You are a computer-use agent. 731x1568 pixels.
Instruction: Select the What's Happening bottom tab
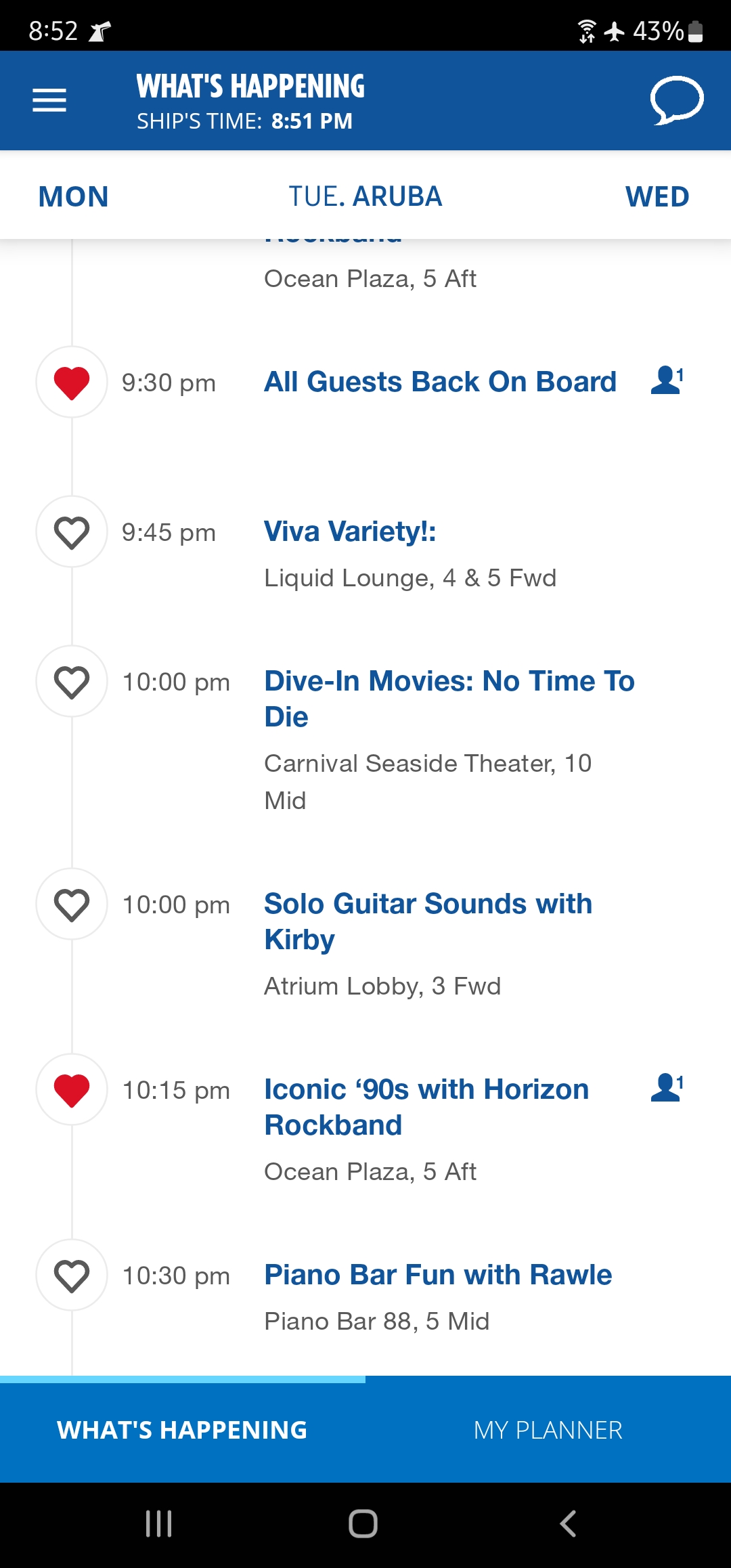click(183, 1430)
